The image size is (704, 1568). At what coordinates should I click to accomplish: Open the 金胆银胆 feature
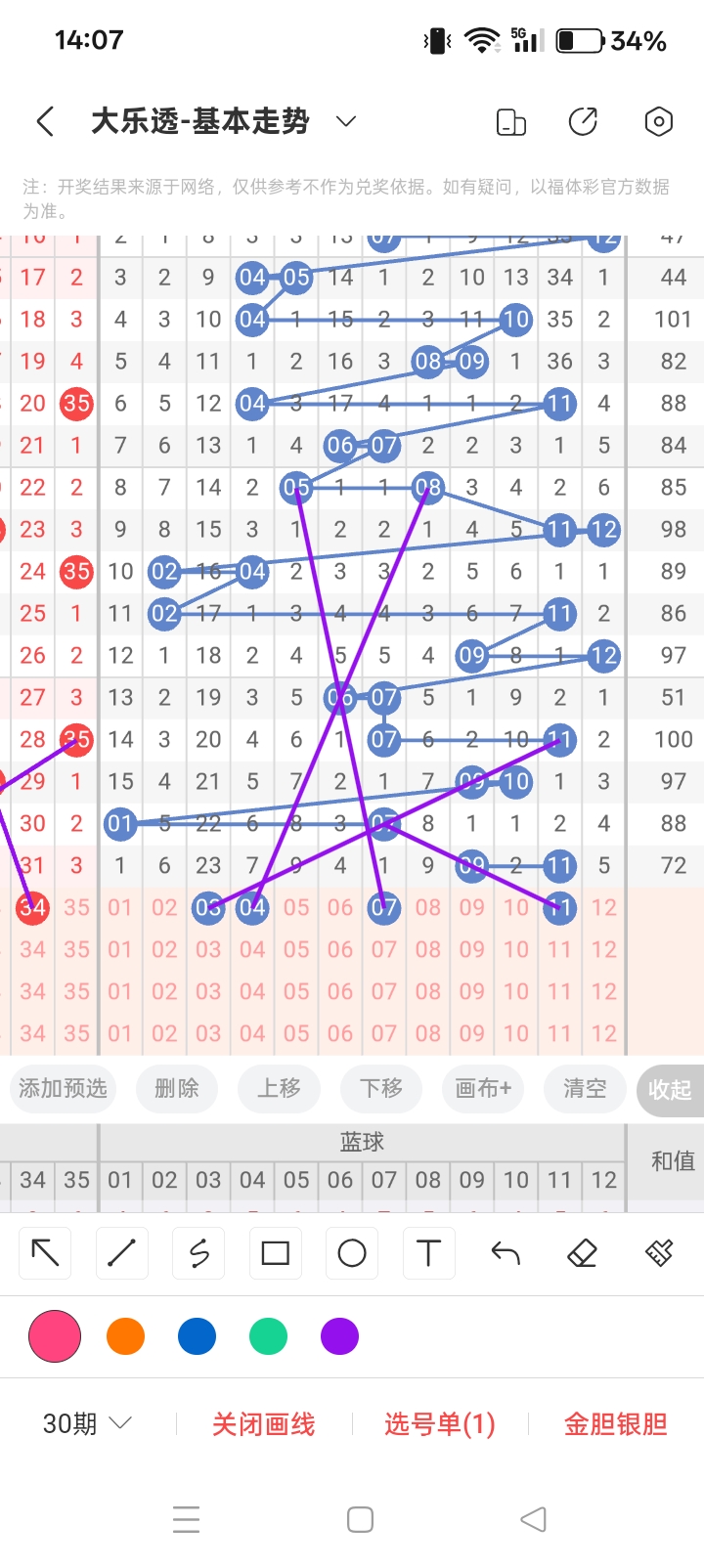click(x=615, y=1425)
